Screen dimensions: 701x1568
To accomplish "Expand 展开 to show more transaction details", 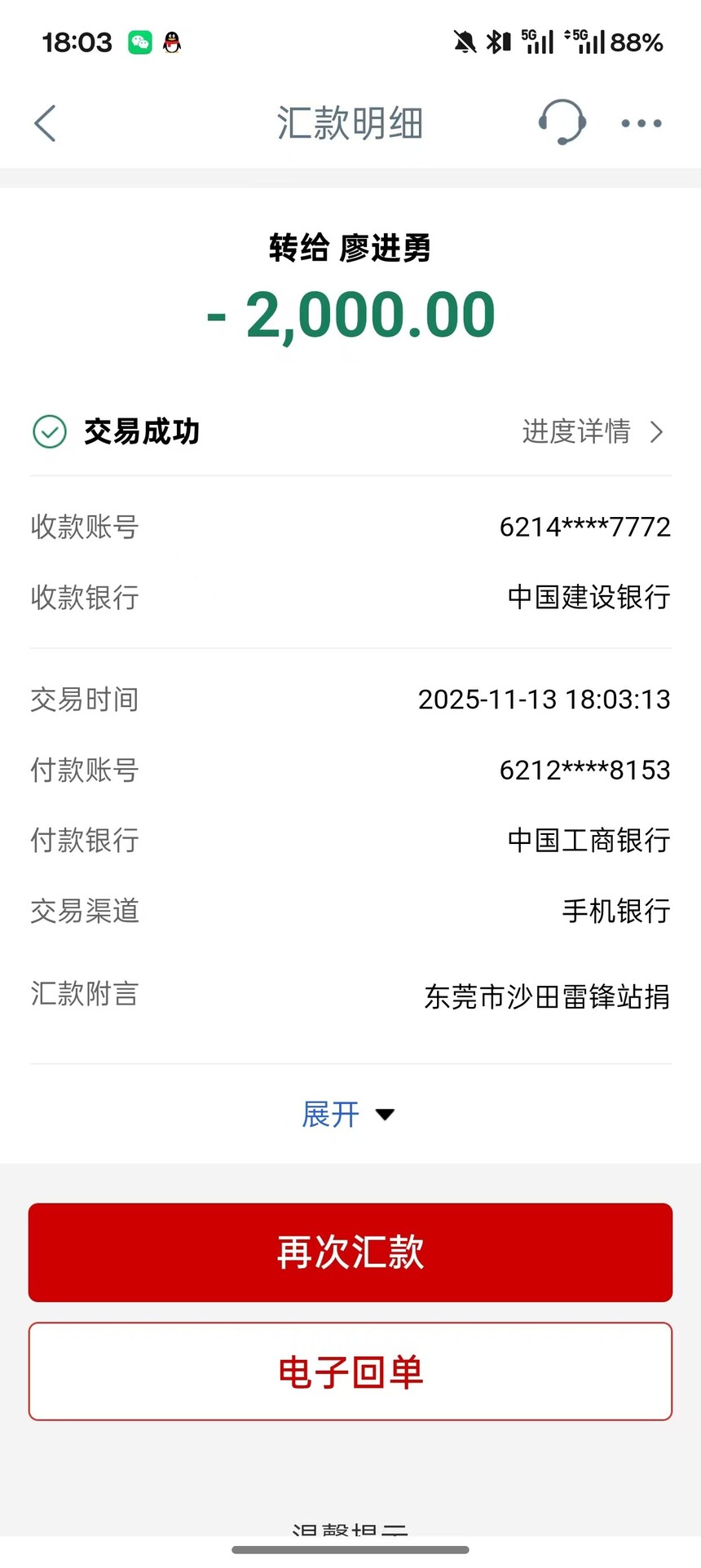I will point(330,1115).
